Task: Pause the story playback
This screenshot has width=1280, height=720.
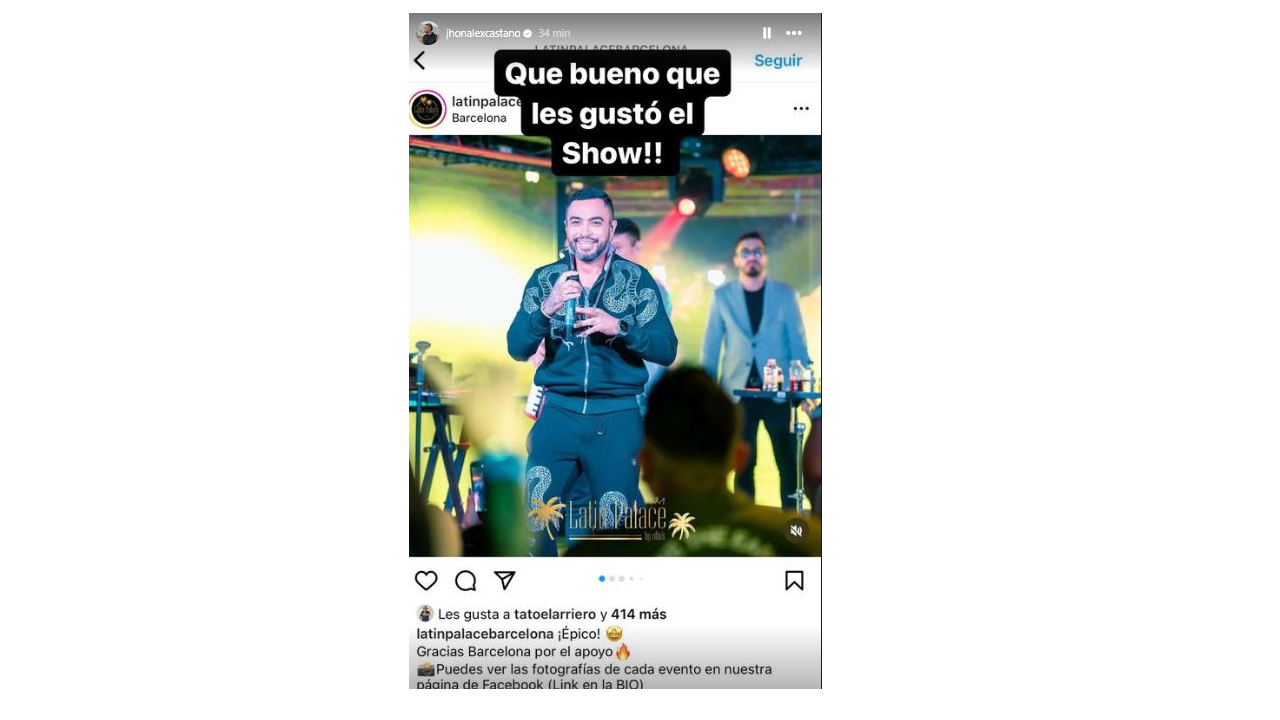Action: click(x=767, y=33)
